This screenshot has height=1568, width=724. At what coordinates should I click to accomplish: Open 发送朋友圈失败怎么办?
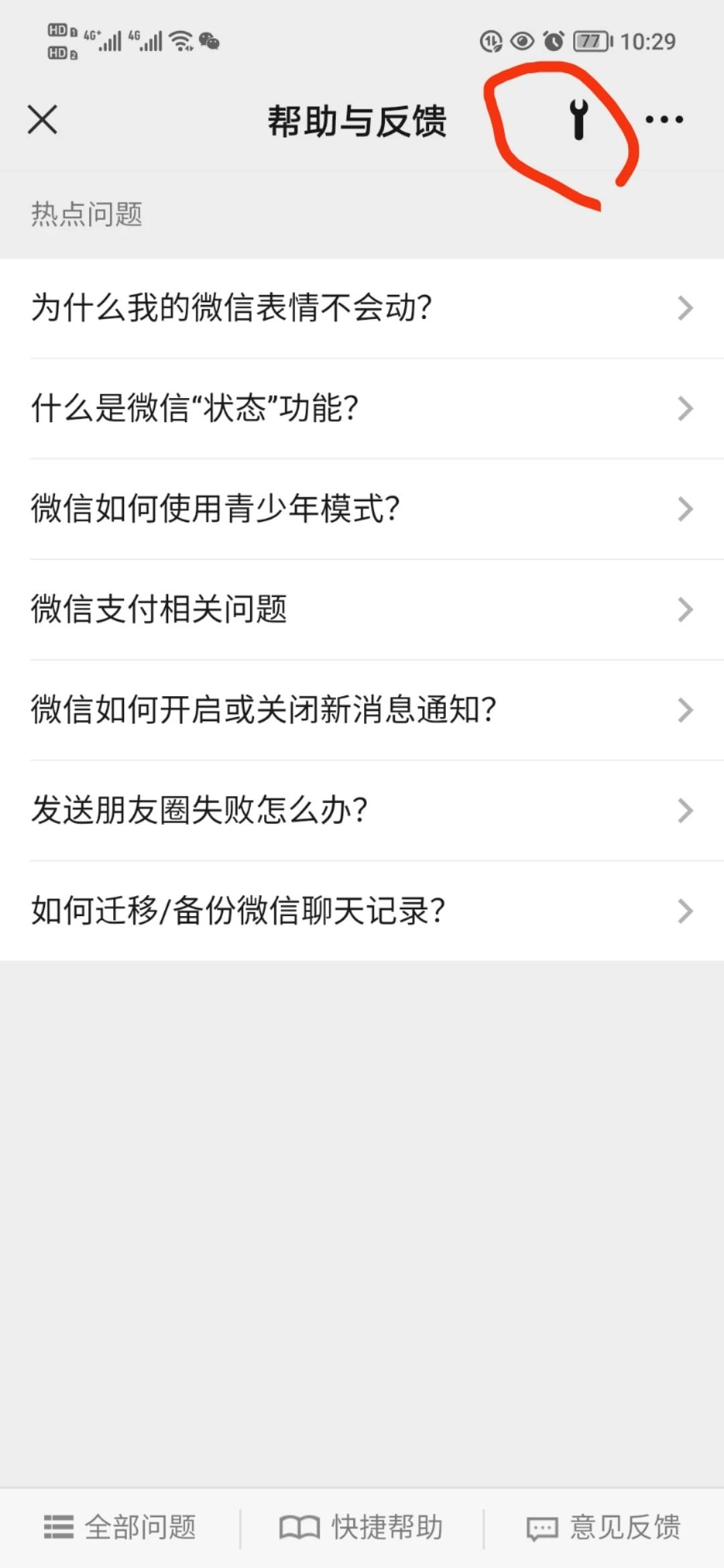click(x=362, y=811)
